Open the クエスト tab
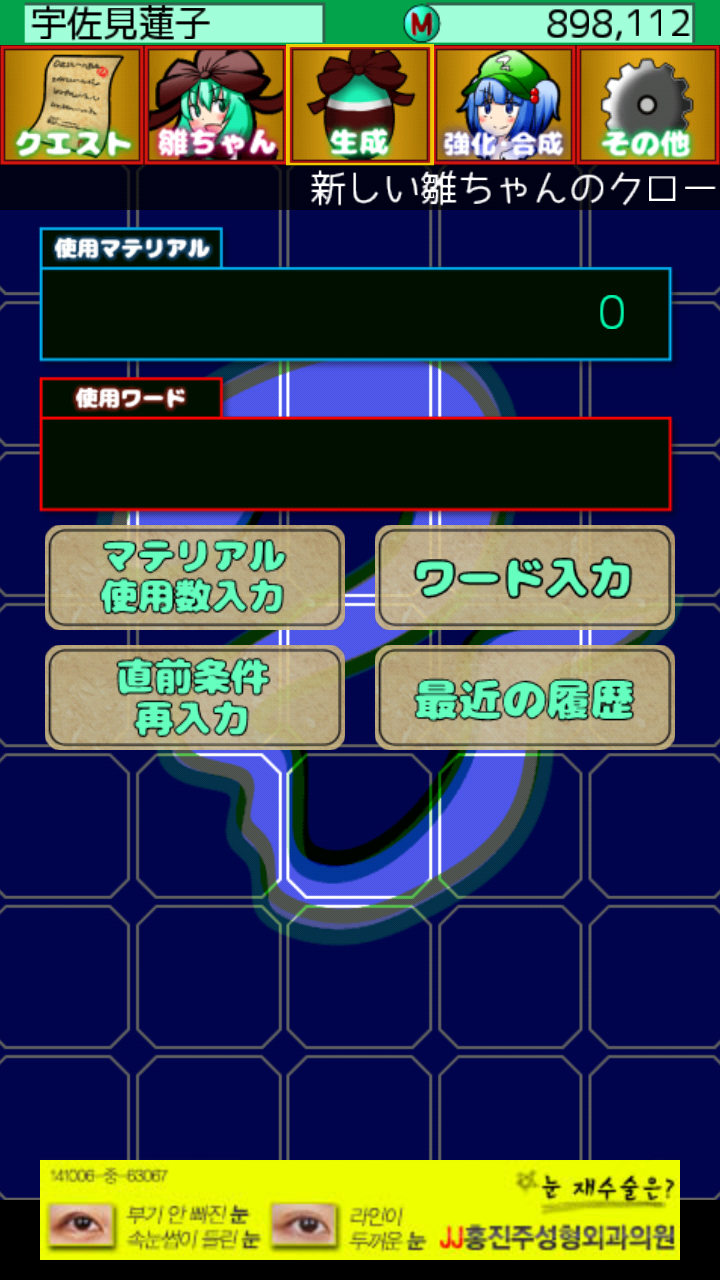Image resolution: width=720 pixels, height=1280 pixels. 72,105
